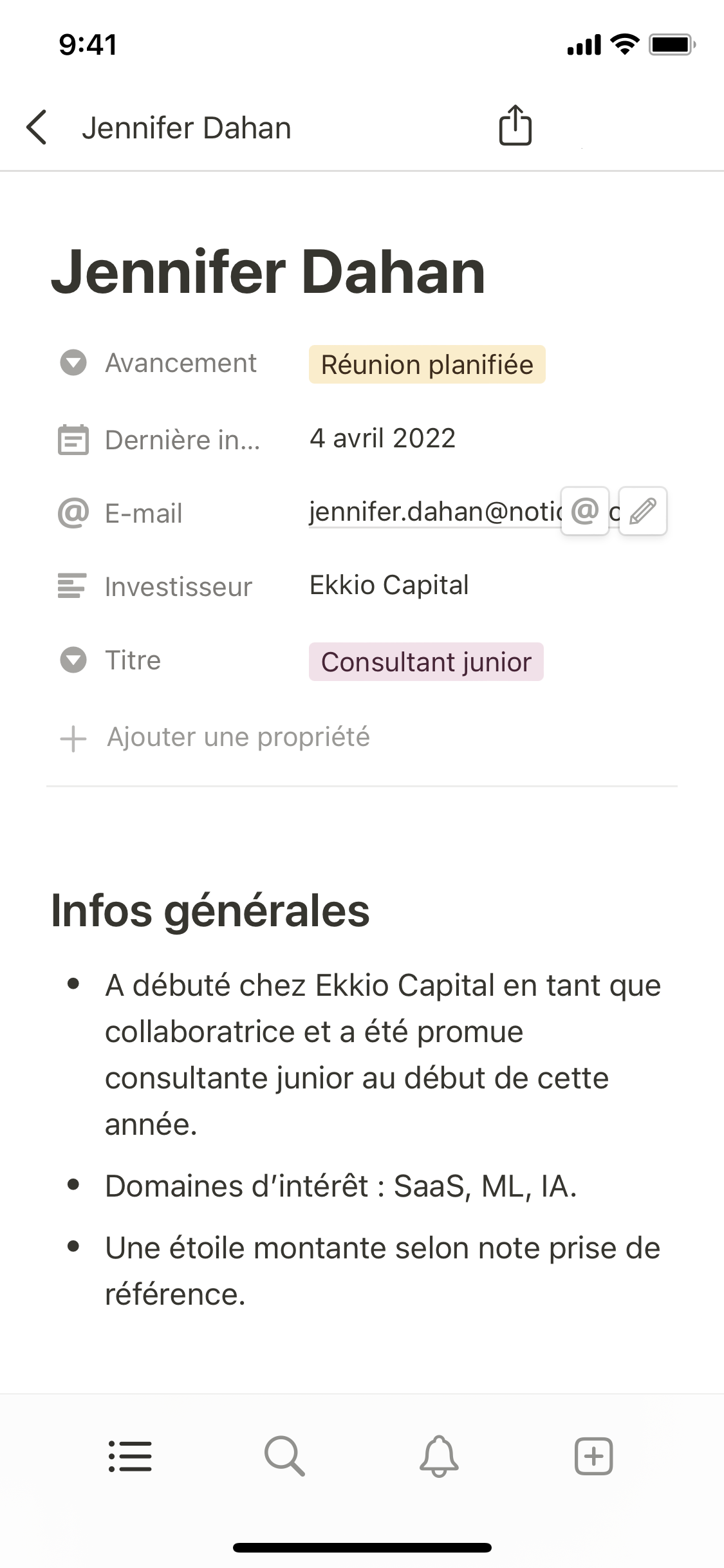Edit the date 4 avril 2022
The image size is (724, 1568).
(x=382, y=438)
